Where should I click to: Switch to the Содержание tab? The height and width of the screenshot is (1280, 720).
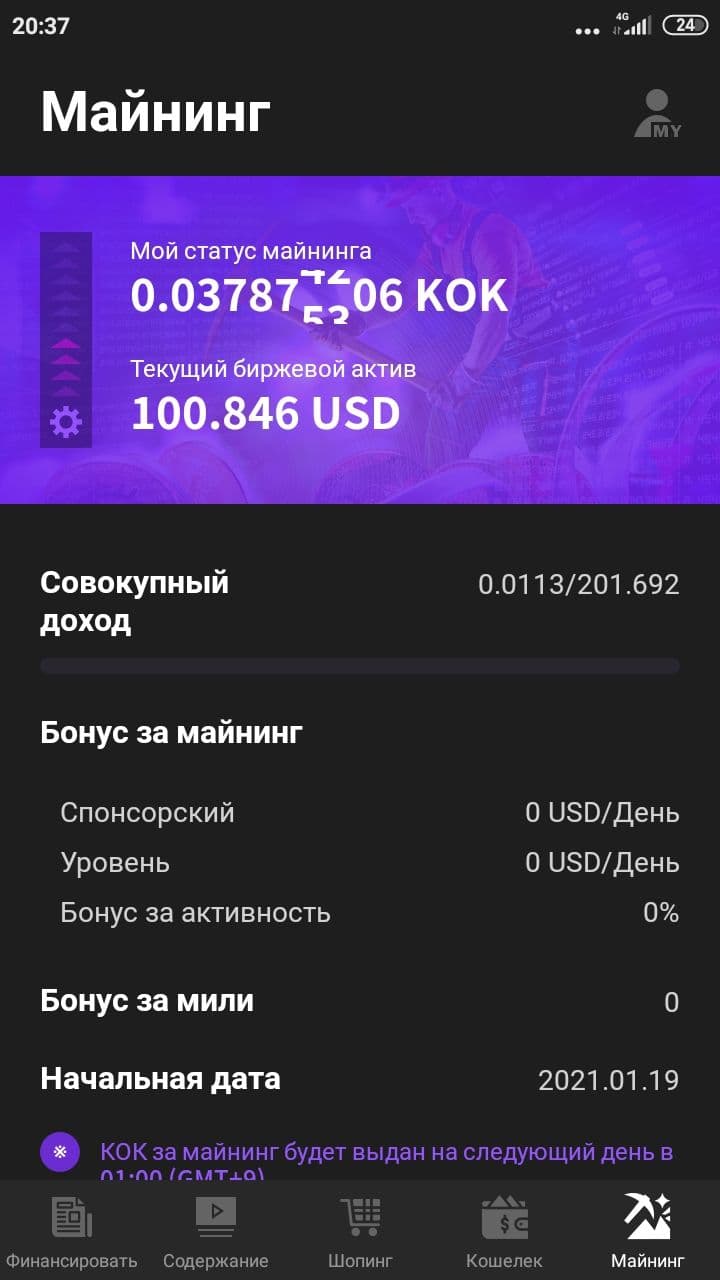pyautogui.click(x=216, y=1231)
